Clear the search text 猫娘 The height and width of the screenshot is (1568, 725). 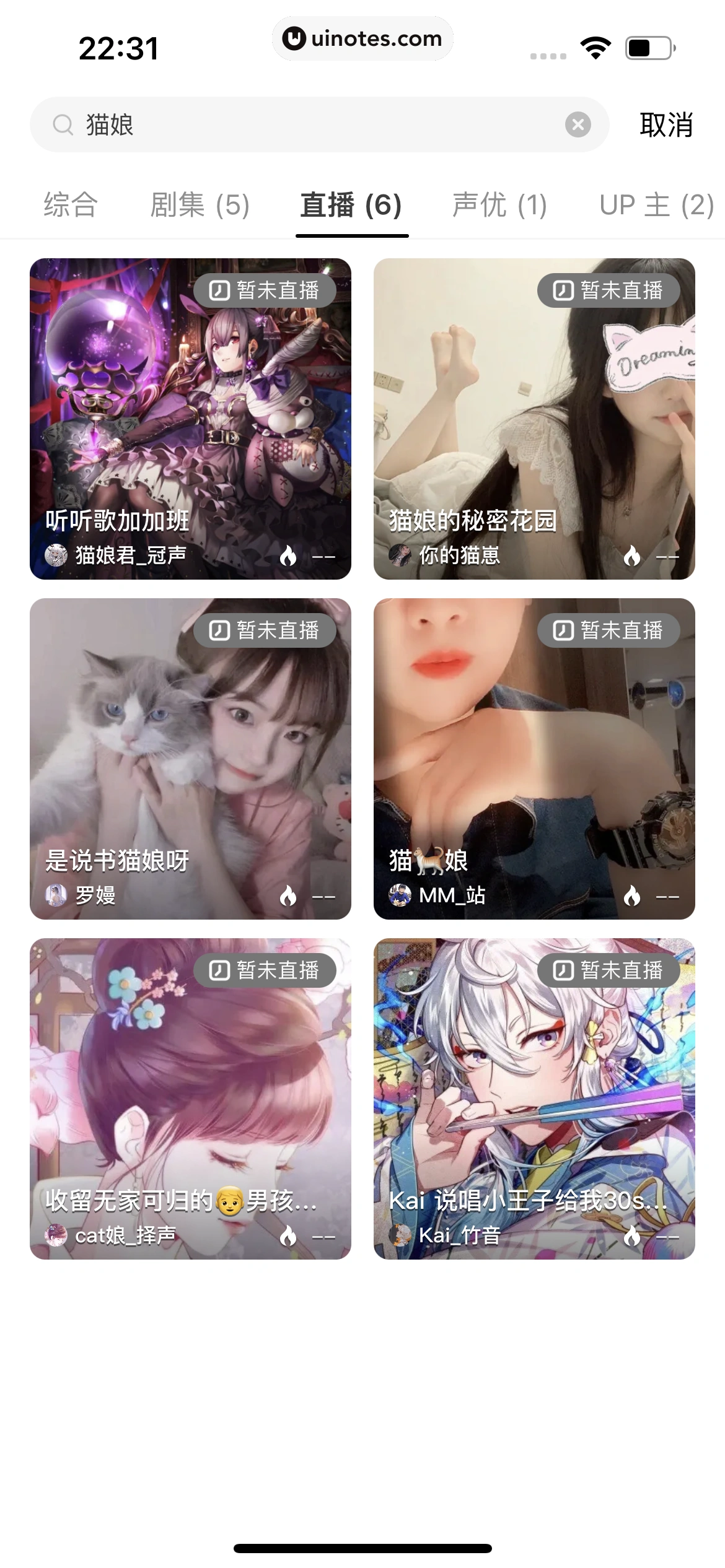578,124
